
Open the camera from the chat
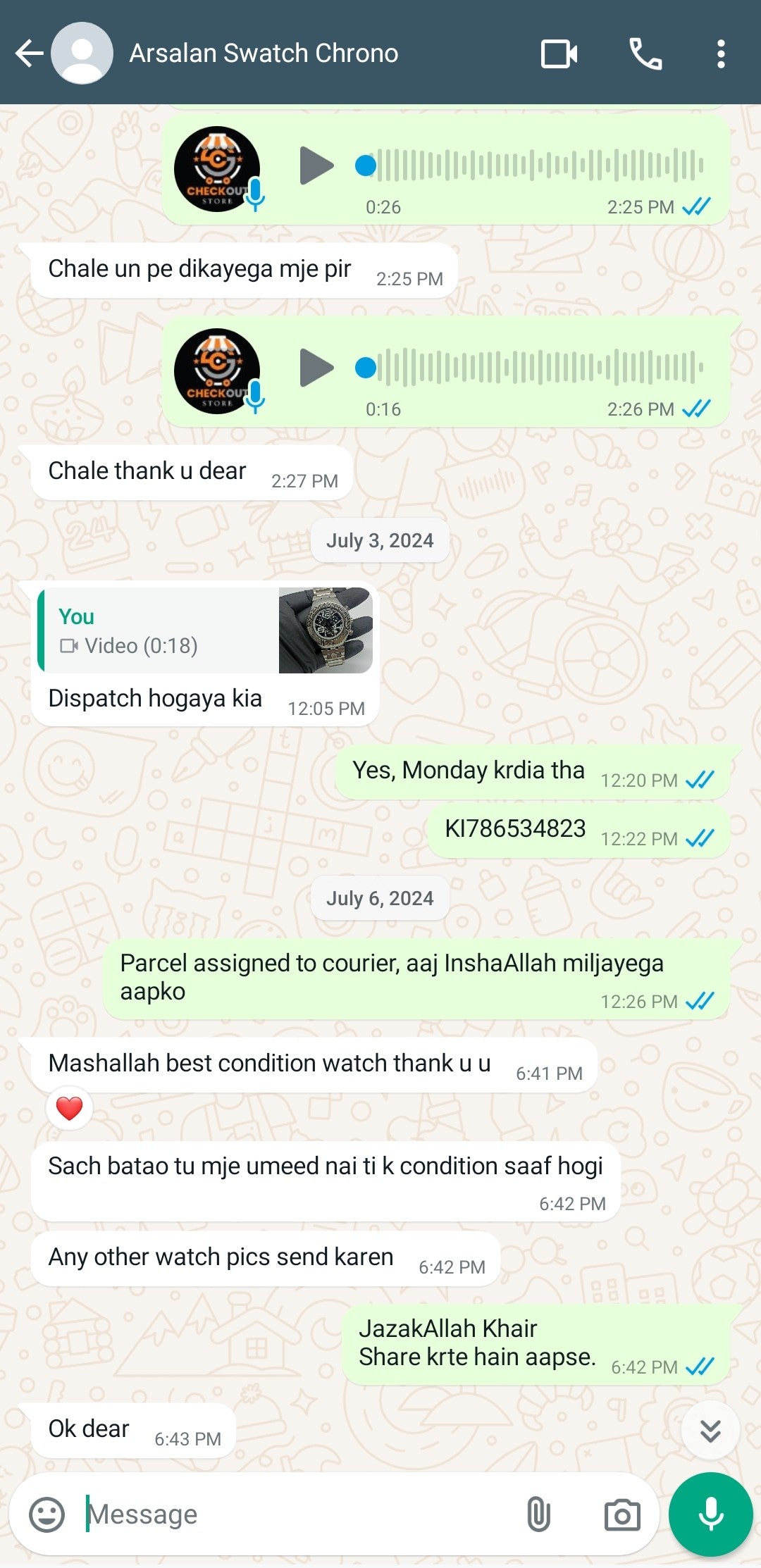[x=622, y=1514]
